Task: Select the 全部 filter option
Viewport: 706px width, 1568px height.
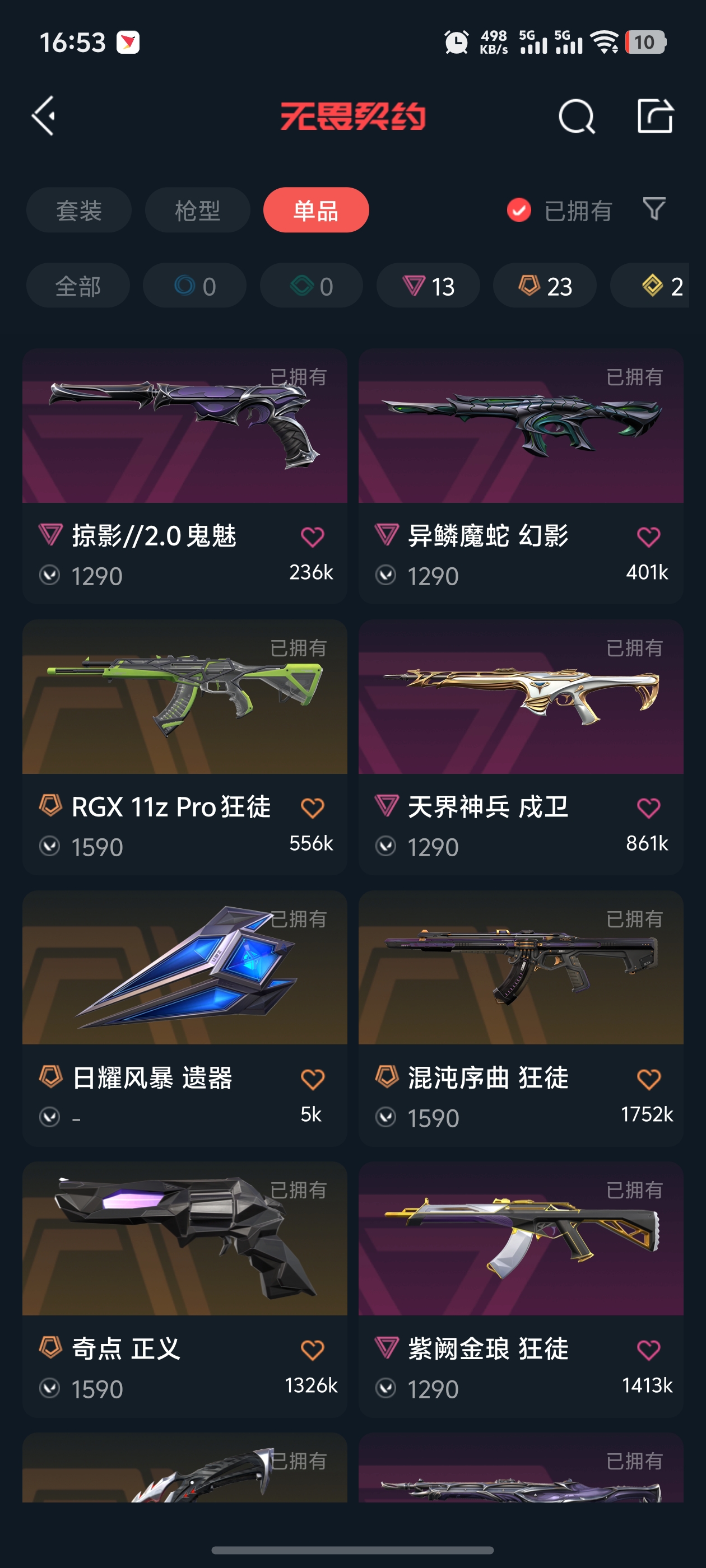Action: pos(78,285)
